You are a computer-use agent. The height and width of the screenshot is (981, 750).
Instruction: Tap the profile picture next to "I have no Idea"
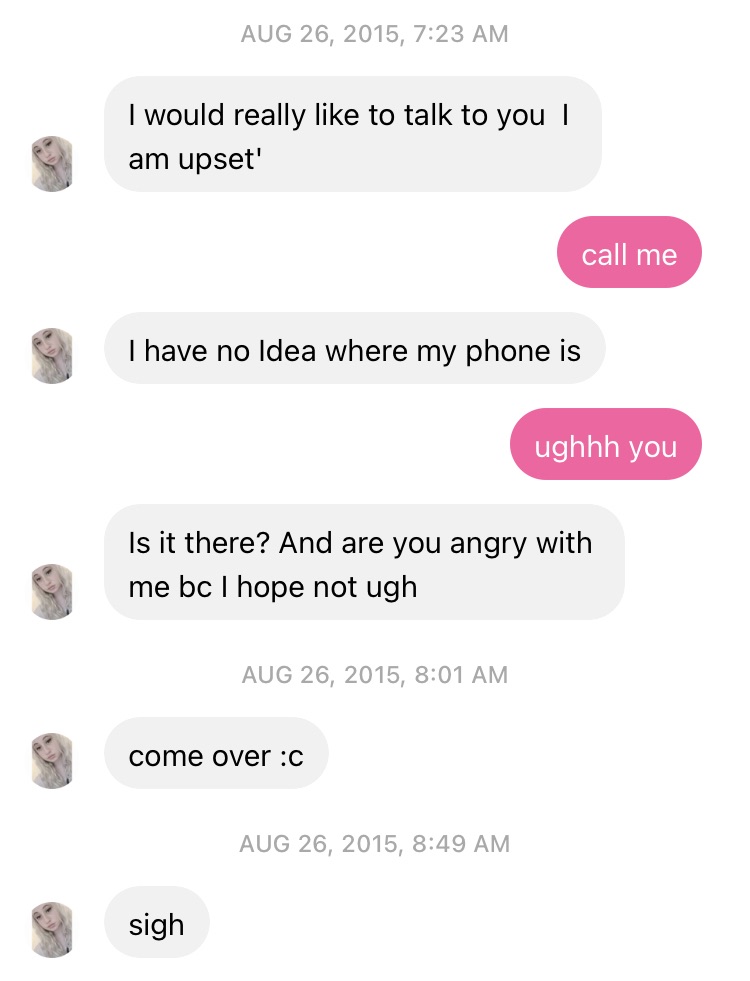pyautogui.click(x=53, y=356)
